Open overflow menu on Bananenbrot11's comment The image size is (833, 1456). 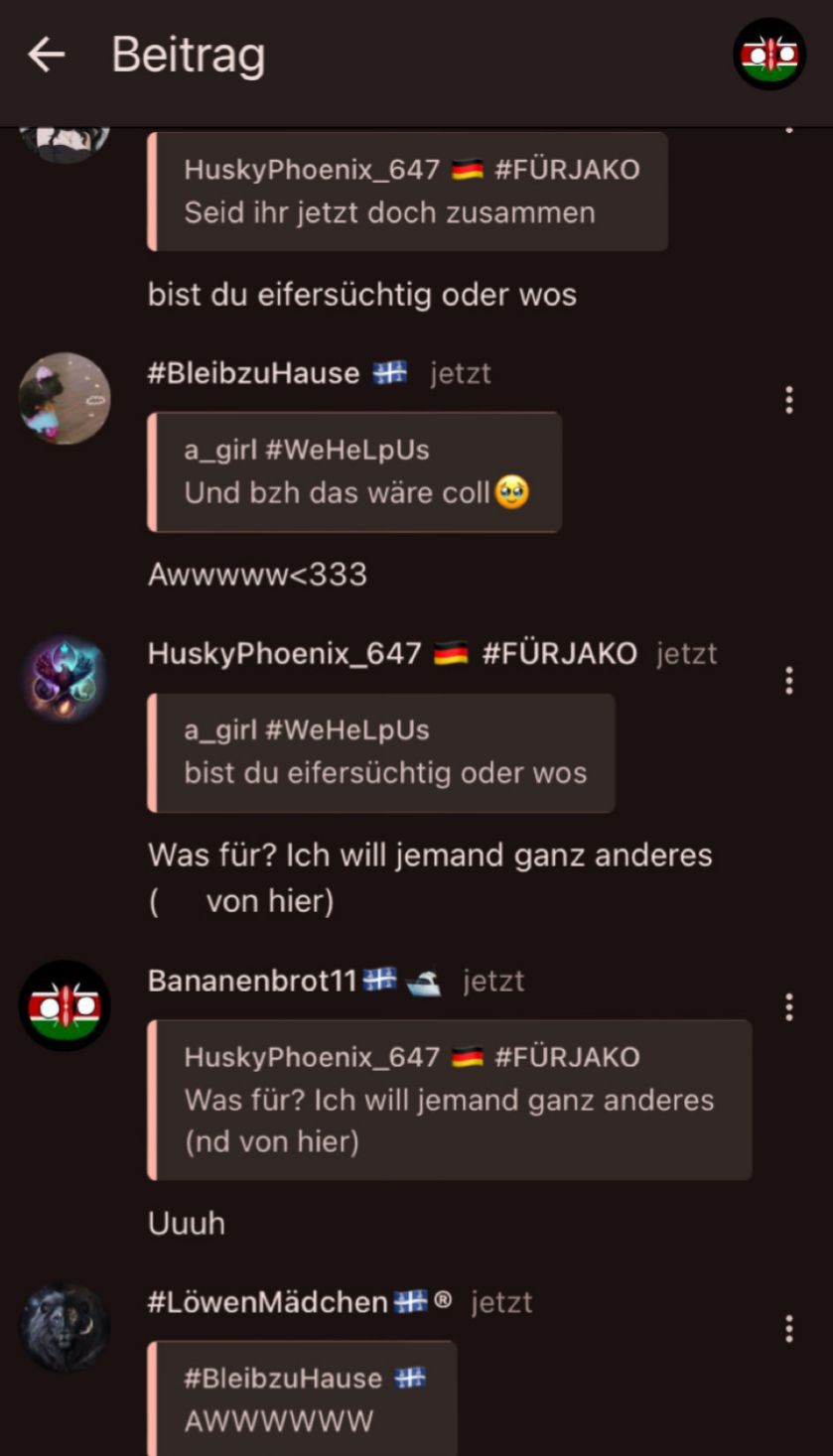coord(788,1007)
